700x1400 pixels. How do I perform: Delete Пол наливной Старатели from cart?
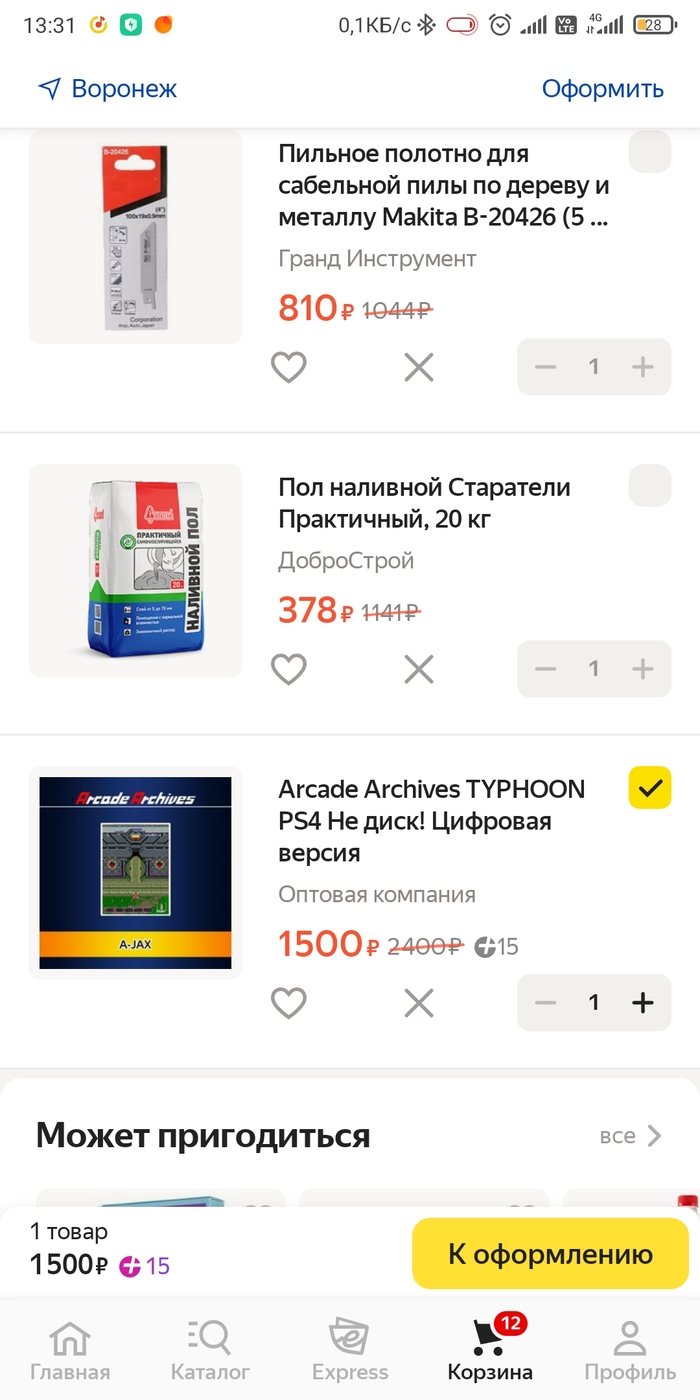418,669
